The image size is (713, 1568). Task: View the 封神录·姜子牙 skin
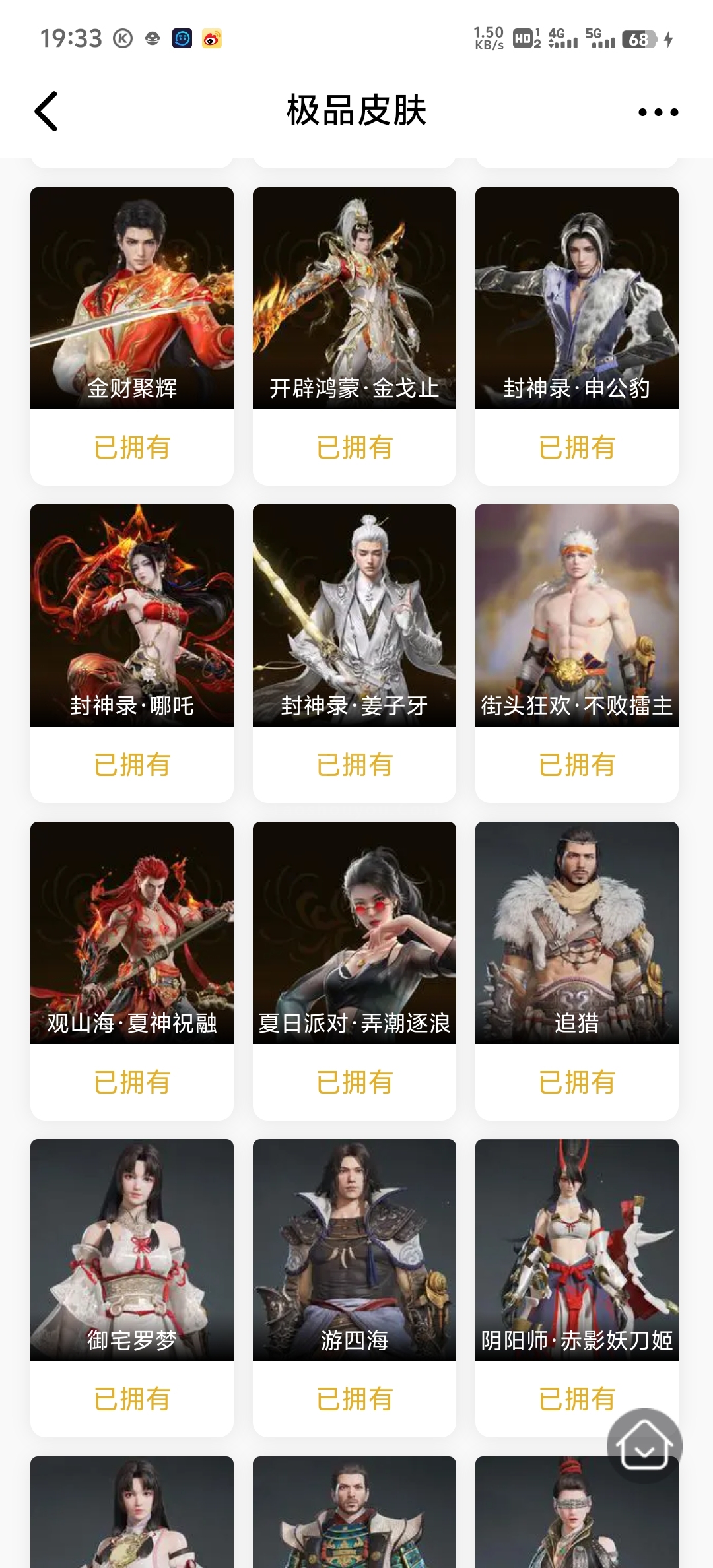point(355,615)
